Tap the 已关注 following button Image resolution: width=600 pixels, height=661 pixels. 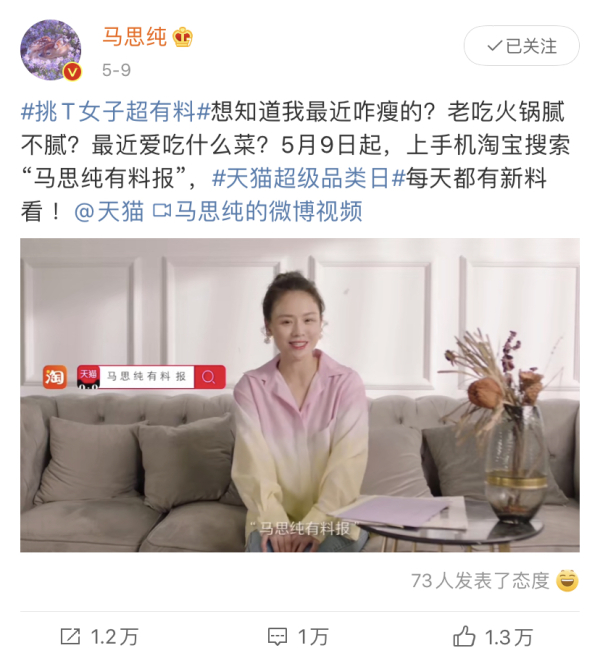click(520, 46)
